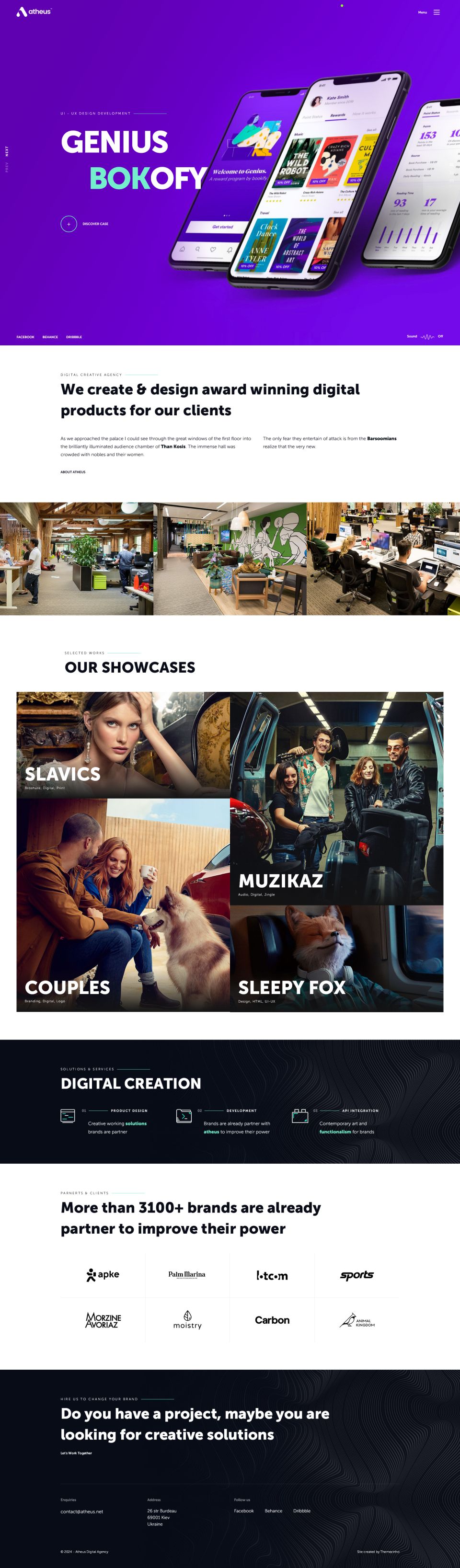Open footer Facebook link
460x1568 pixels.
tap(243, 1511)
